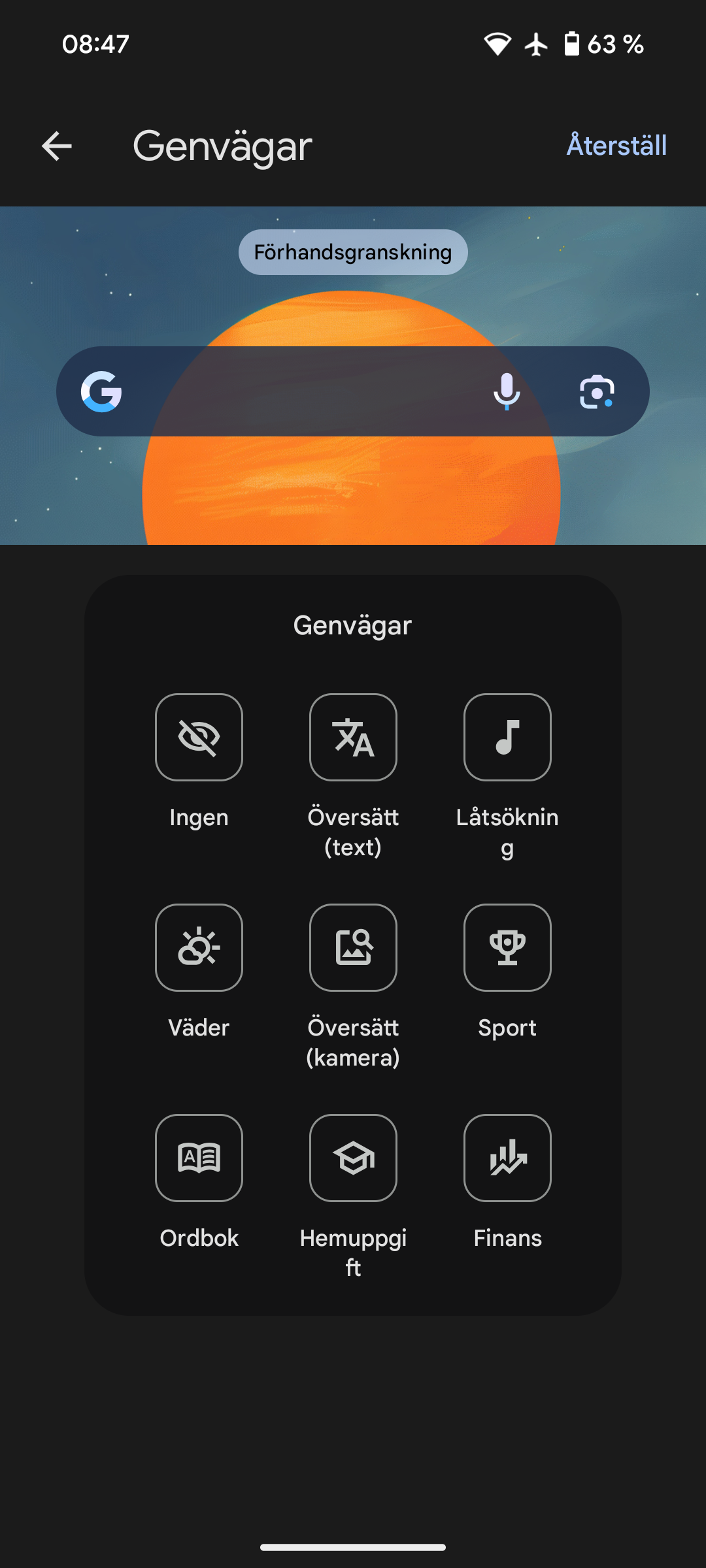Tap Återställ to reset shortcuts
706x1568 pixels.
[x=616, y=145]
